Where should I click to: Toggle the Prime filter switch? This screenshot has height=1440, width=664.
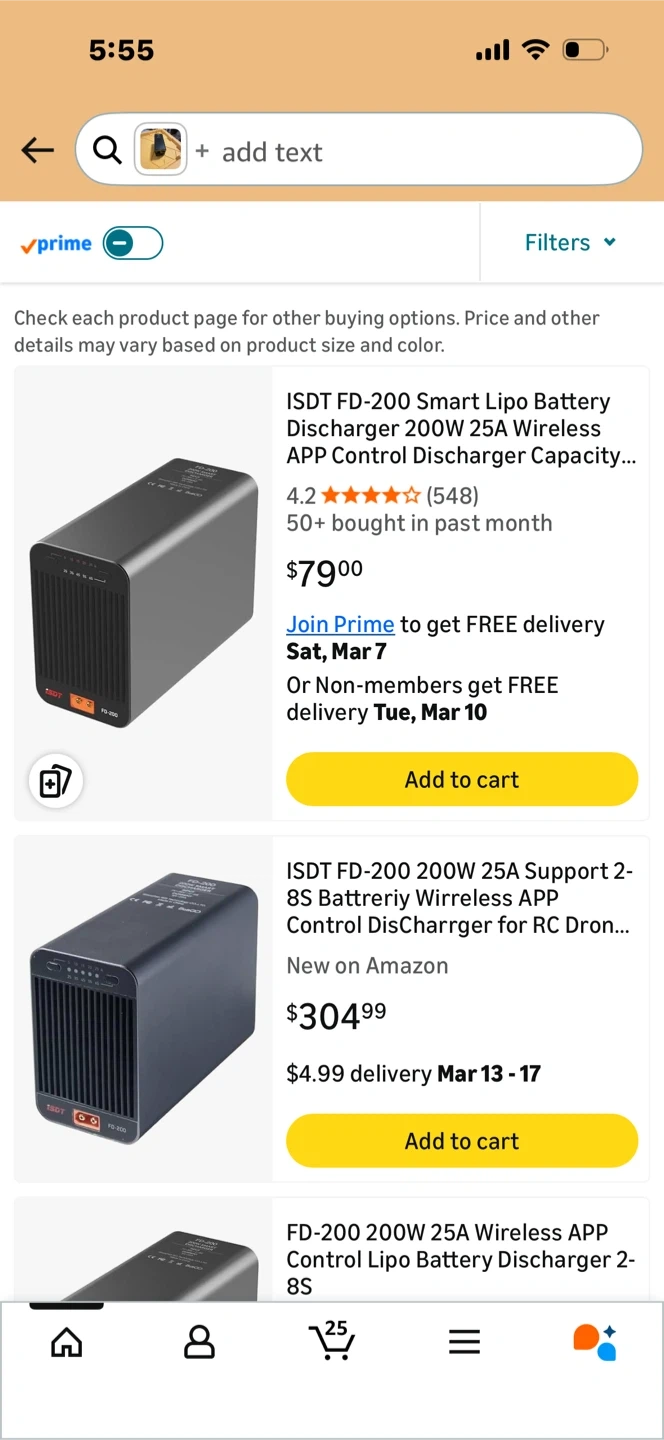coord(133,243)
